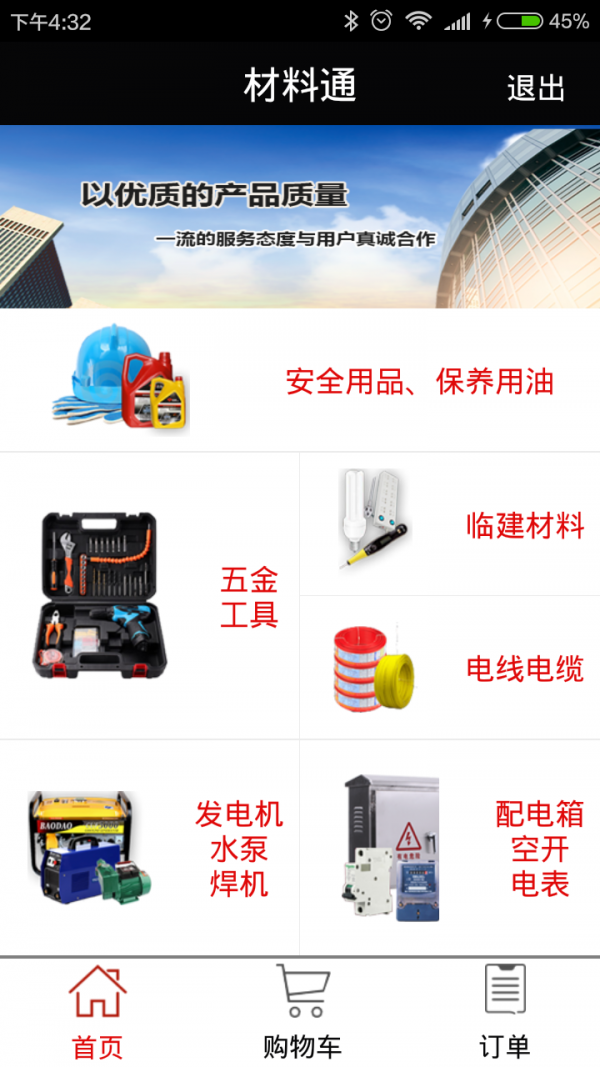The image size is (600, 1067).
Task: Go to the 购物车 tab
Action: click(302, 1012)
